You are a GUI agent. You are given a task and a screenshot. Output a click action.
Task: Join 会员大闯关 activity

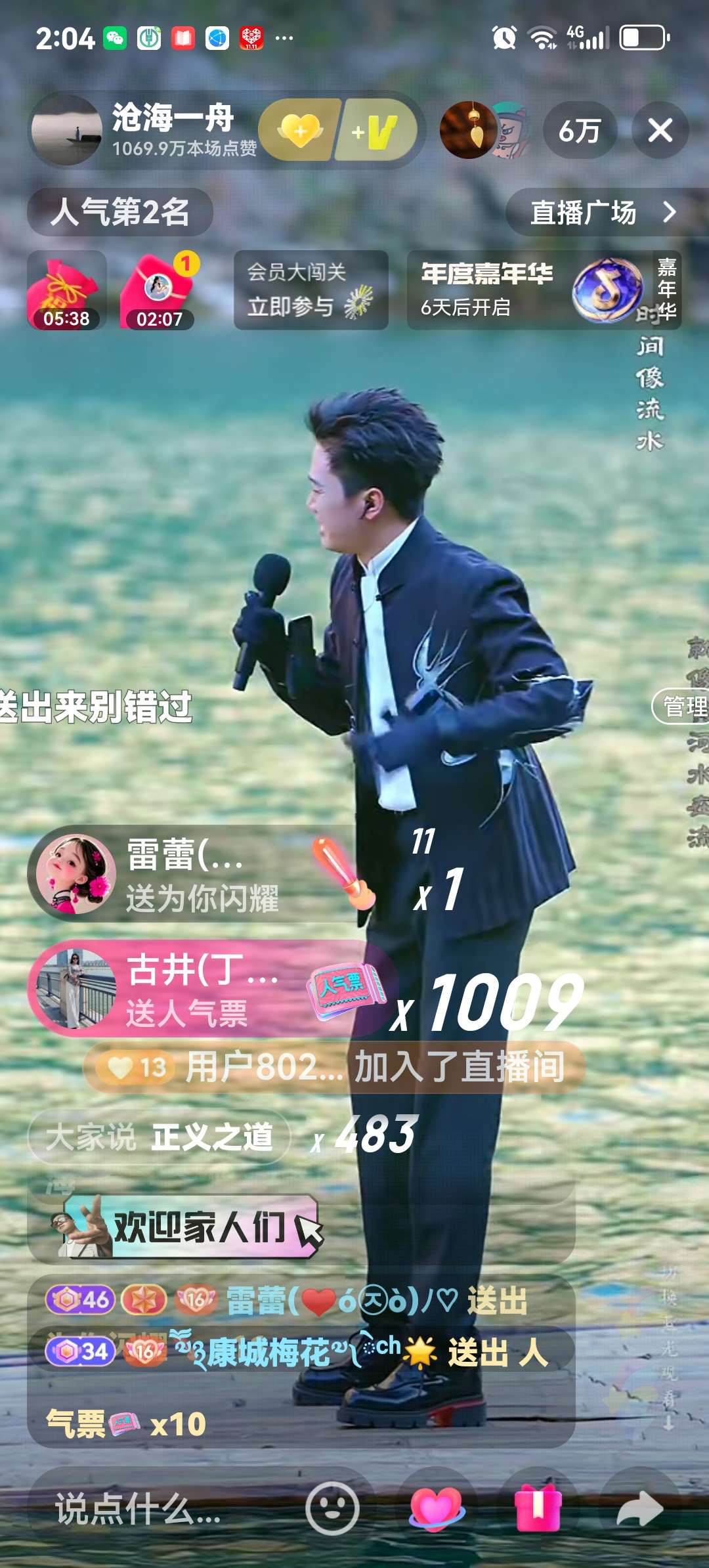[311, 290]
